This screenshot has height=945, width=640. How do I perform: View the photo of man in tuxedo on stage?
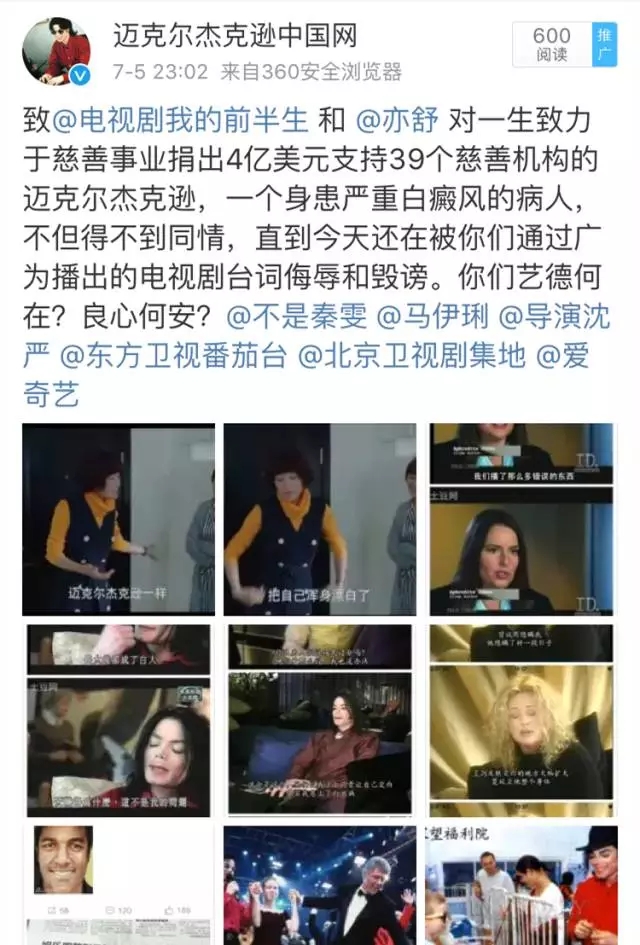point(319,884)
